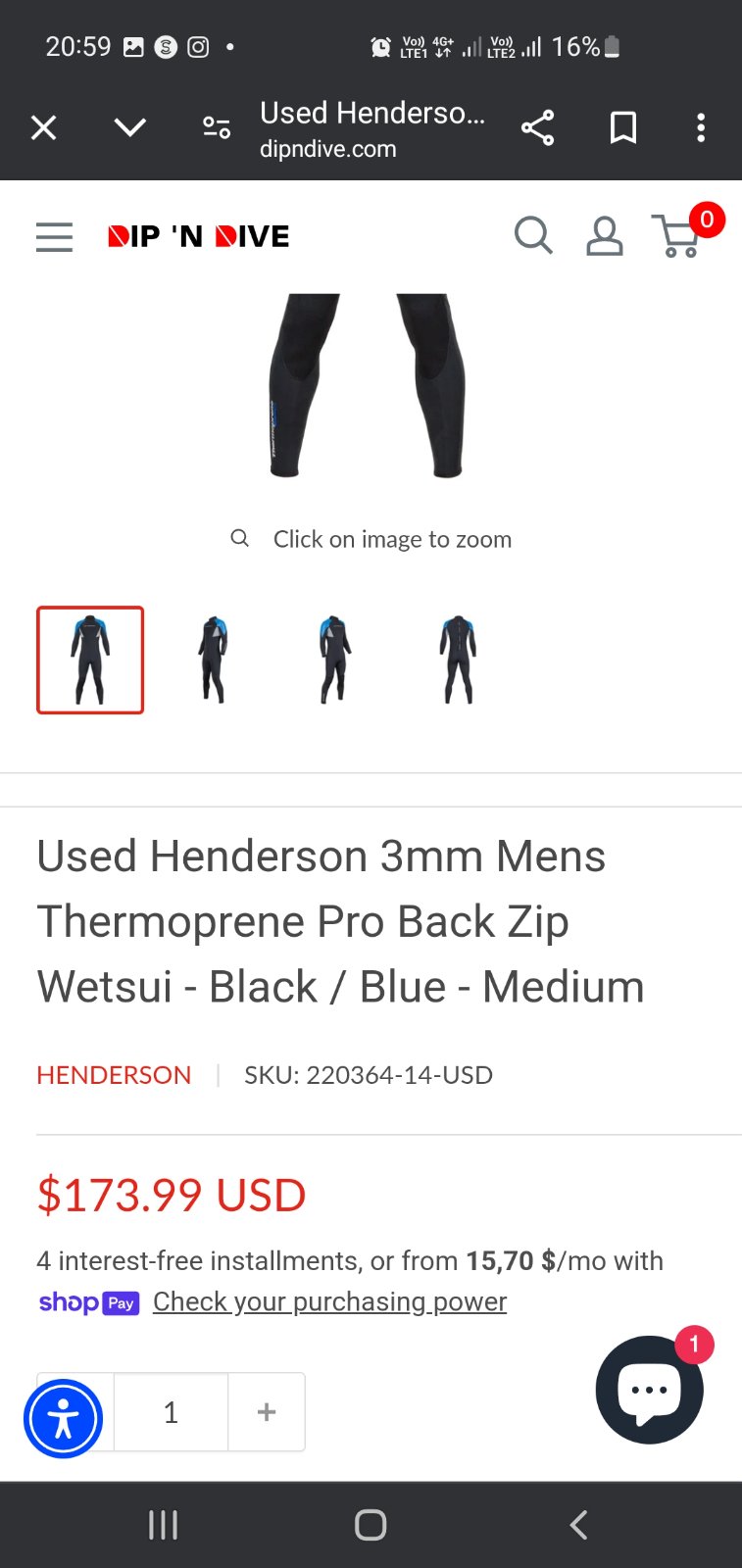
Task: Select the second wetsuit thumbnail
Action: (213, 660)
